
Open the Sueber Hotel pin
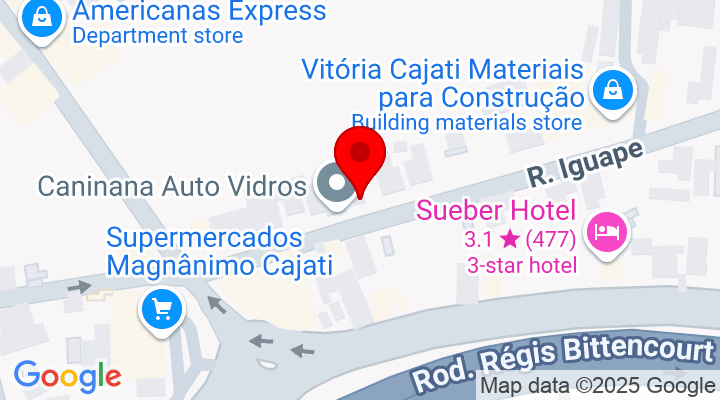click(x=606, y=233)
